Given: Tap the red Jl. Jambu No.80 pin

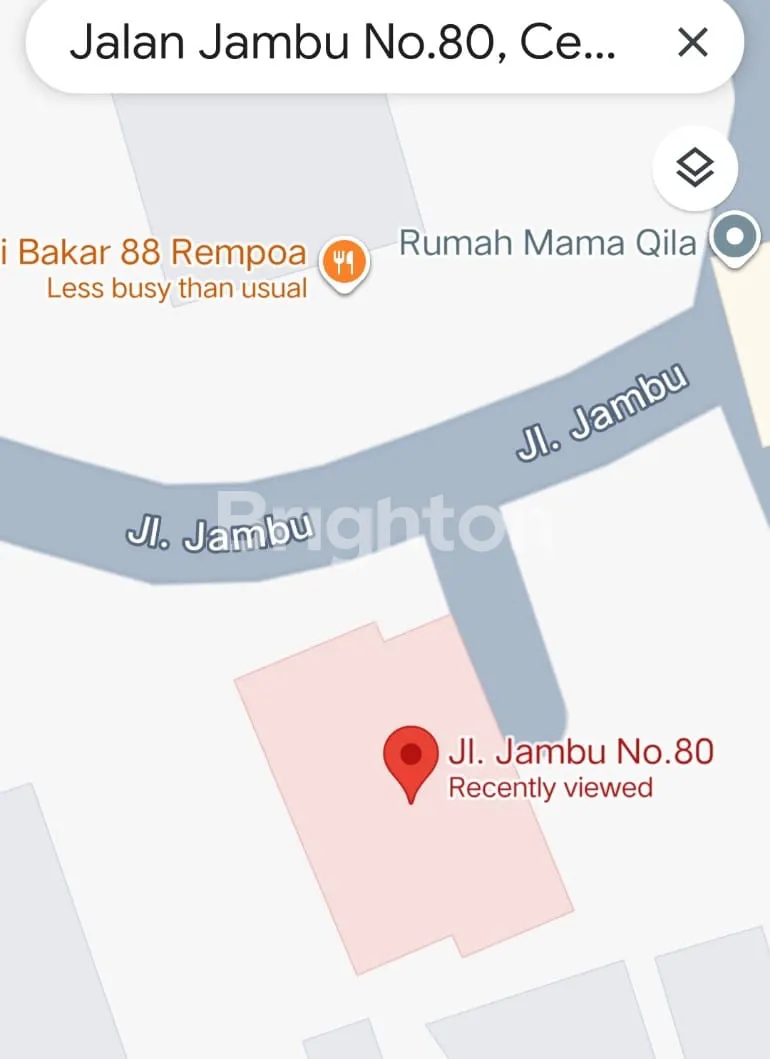Looking at the screenshot, I should point(411,759).
